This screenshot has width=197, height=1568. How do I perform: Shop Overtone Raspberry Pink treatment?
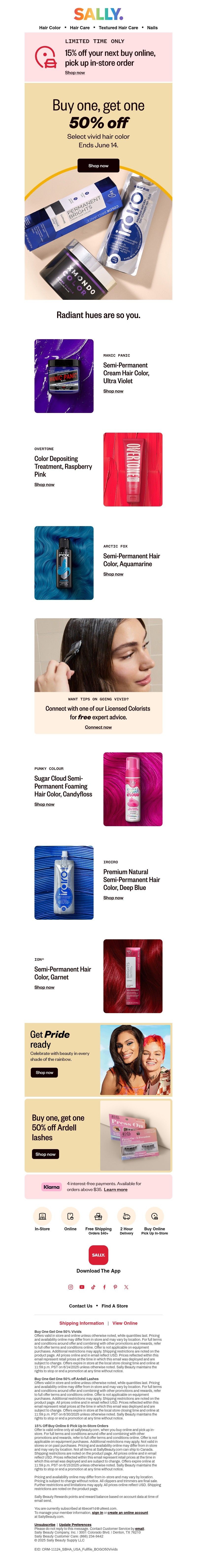pos(44,485)
